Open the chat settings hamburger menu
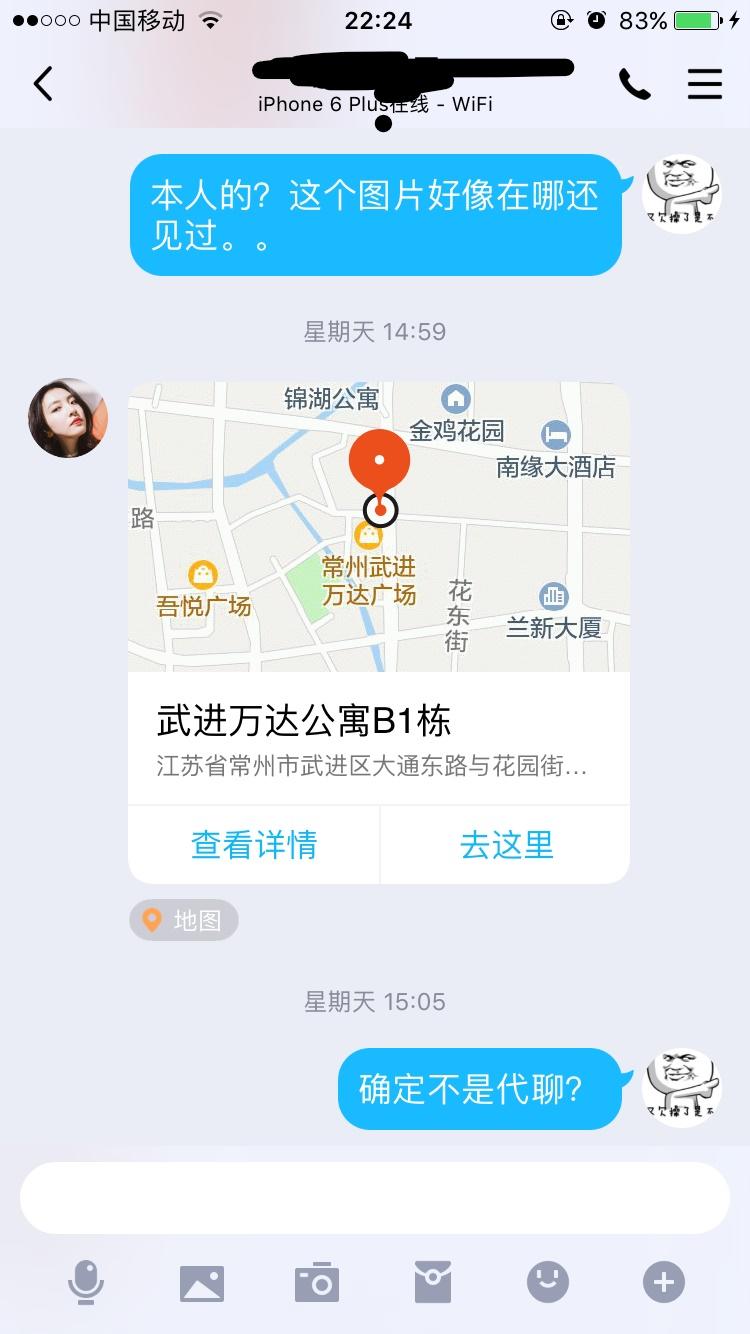The width and height of the screenshot is (750, 1334). (x=705, y=84)
